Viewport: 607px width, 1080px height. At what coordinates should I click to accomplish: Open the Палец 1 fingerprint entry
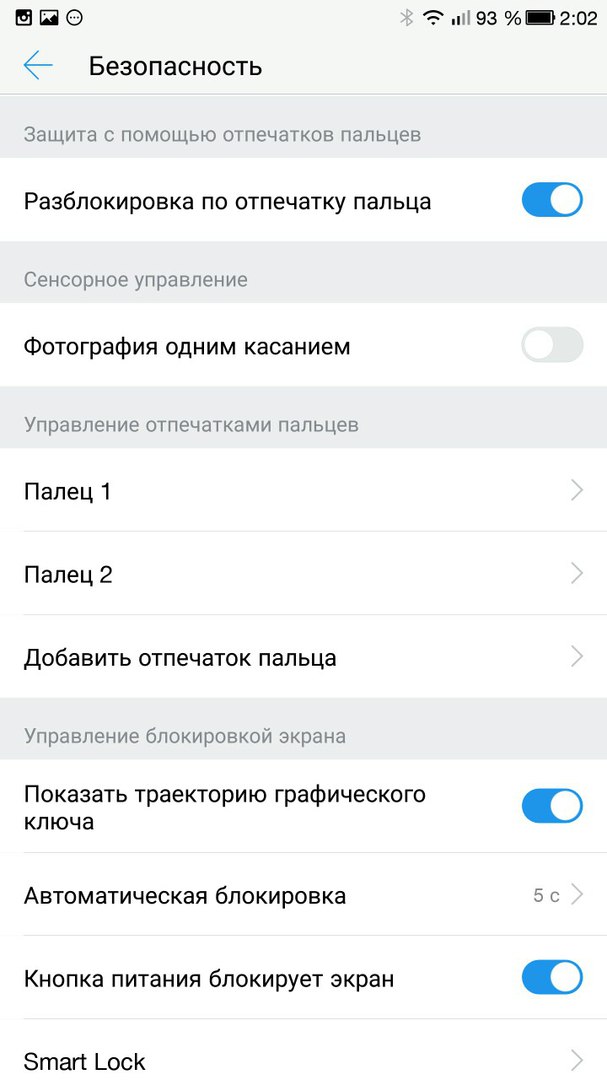(303, 490)
